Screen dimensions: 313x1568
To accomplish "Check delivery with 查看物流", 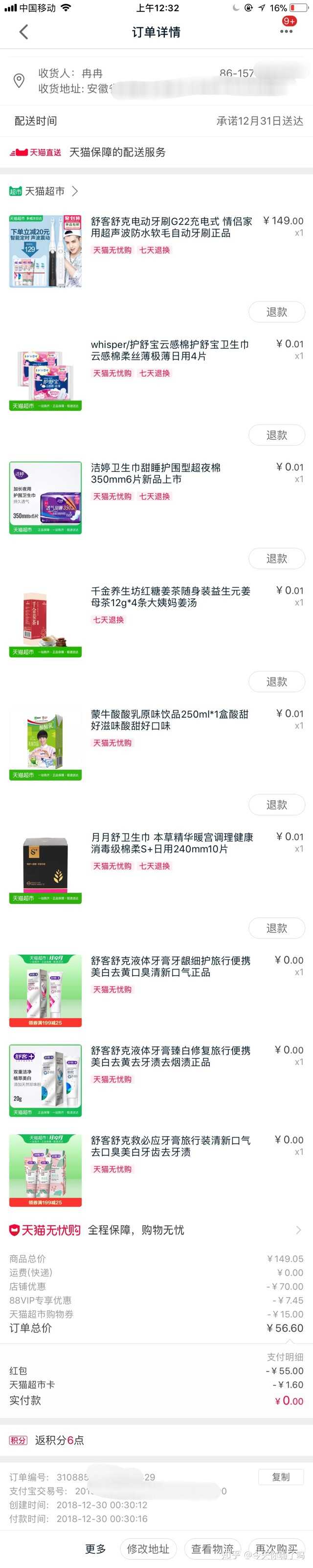I will [213, 1548].
